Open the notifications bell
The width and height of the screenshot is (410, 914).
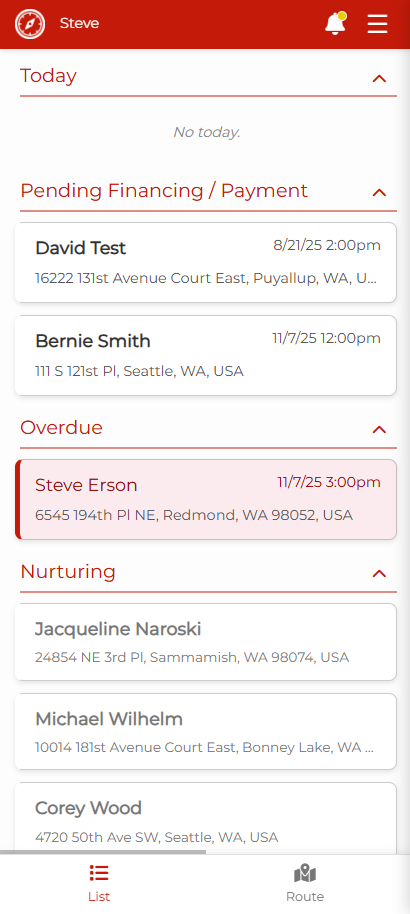pyautogui.click(x=335, y=24)
